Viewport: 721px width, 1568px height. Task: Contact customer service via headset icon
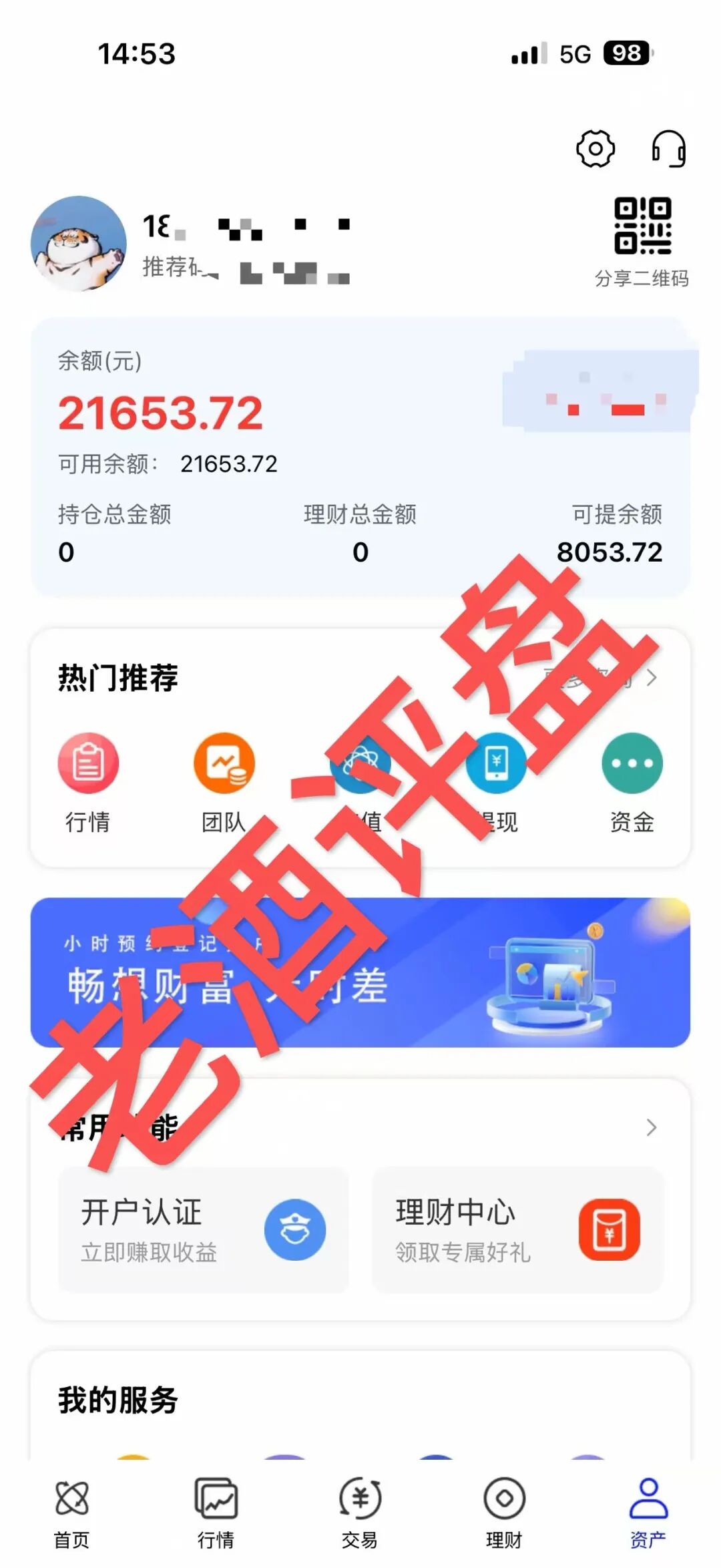(x=668, y=148)
